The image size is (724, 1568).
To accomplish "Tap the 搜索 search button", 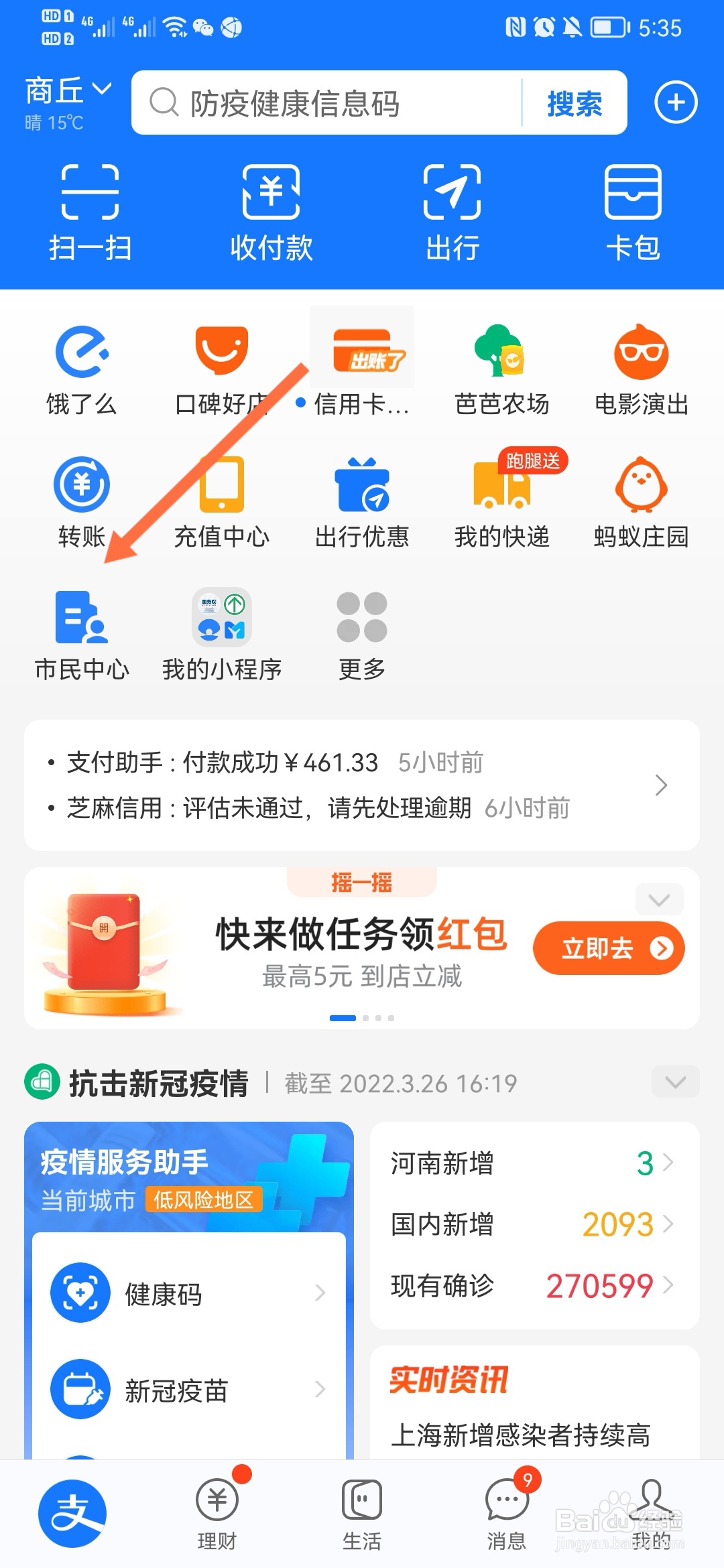I will click(573, 103).
